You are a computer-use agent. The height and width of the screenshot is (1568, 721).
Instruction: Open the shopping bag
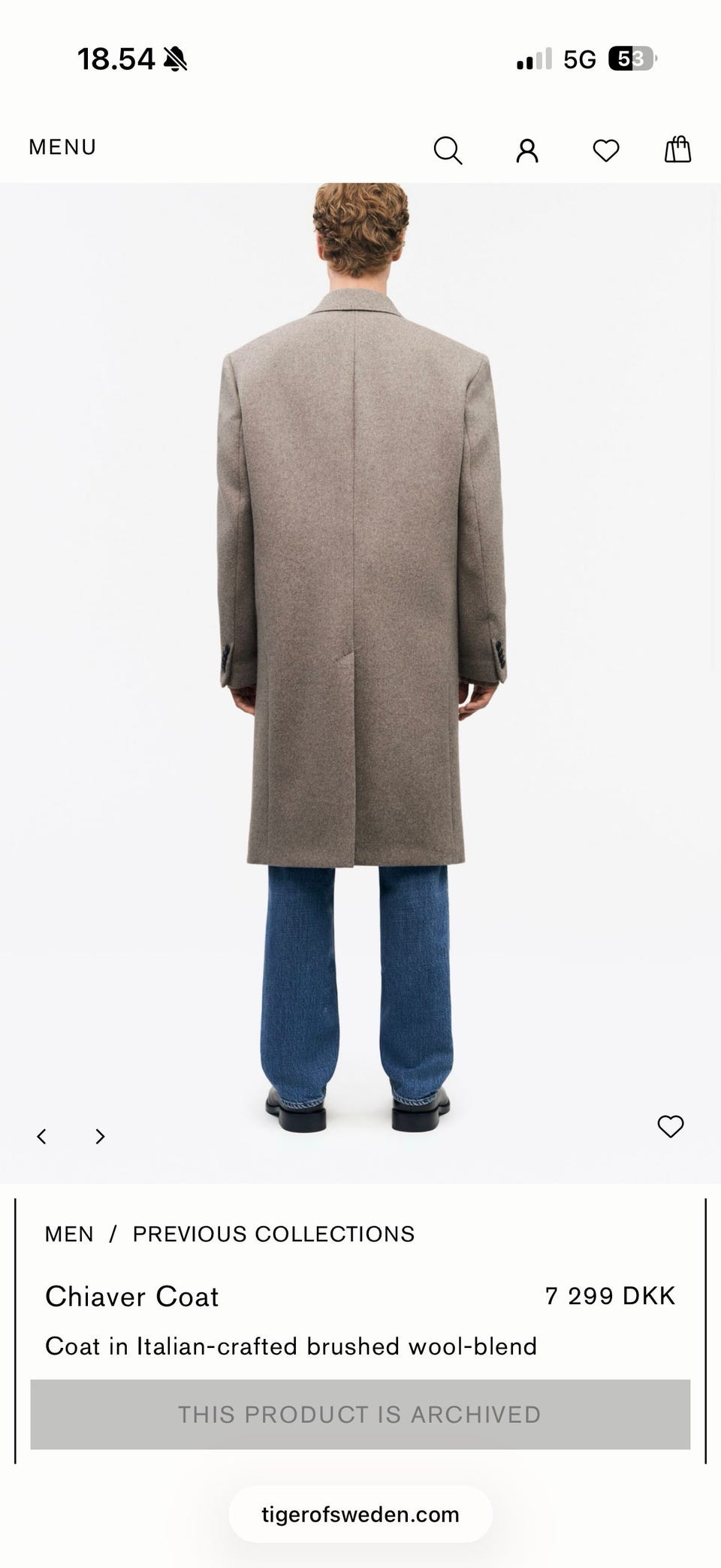tap(677, 149)
